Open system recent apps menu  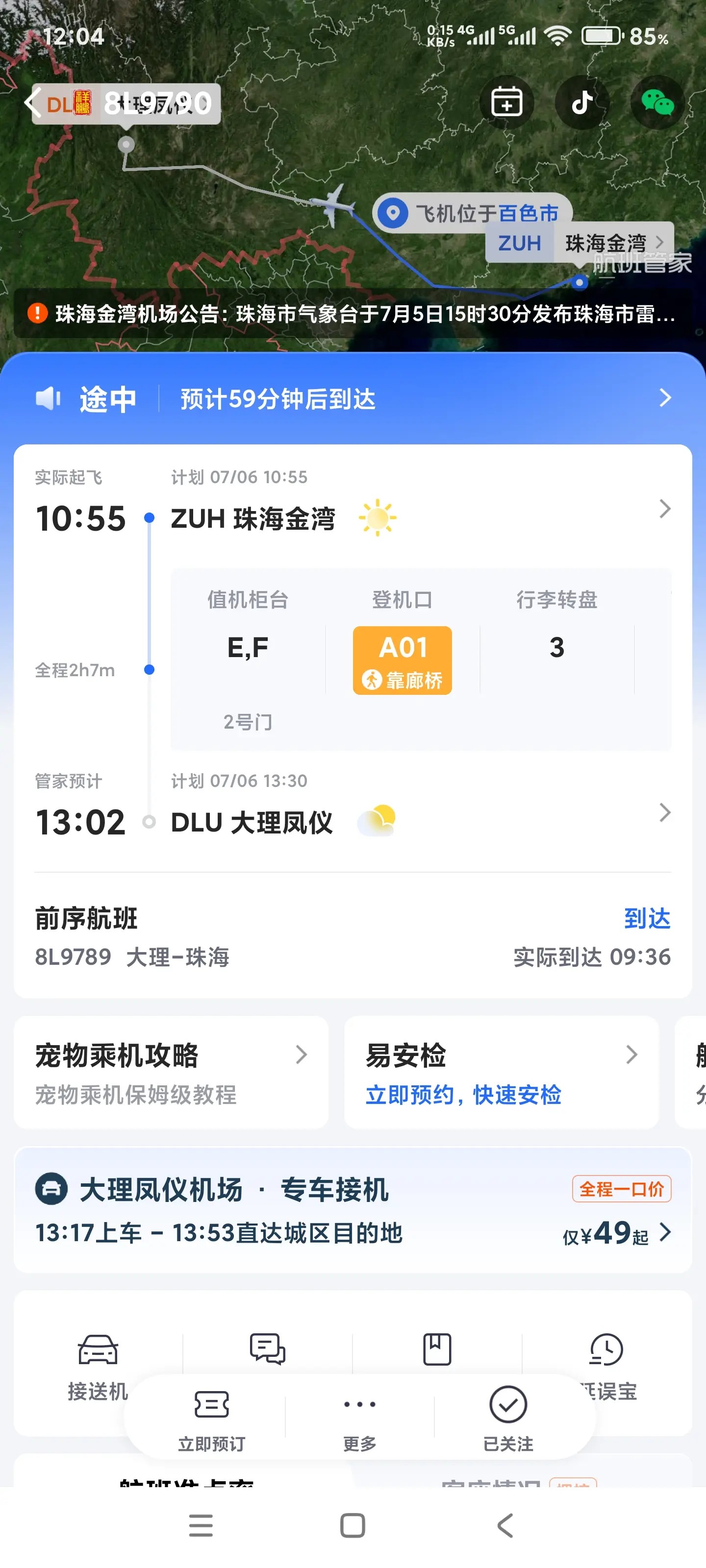(201, 1525)
